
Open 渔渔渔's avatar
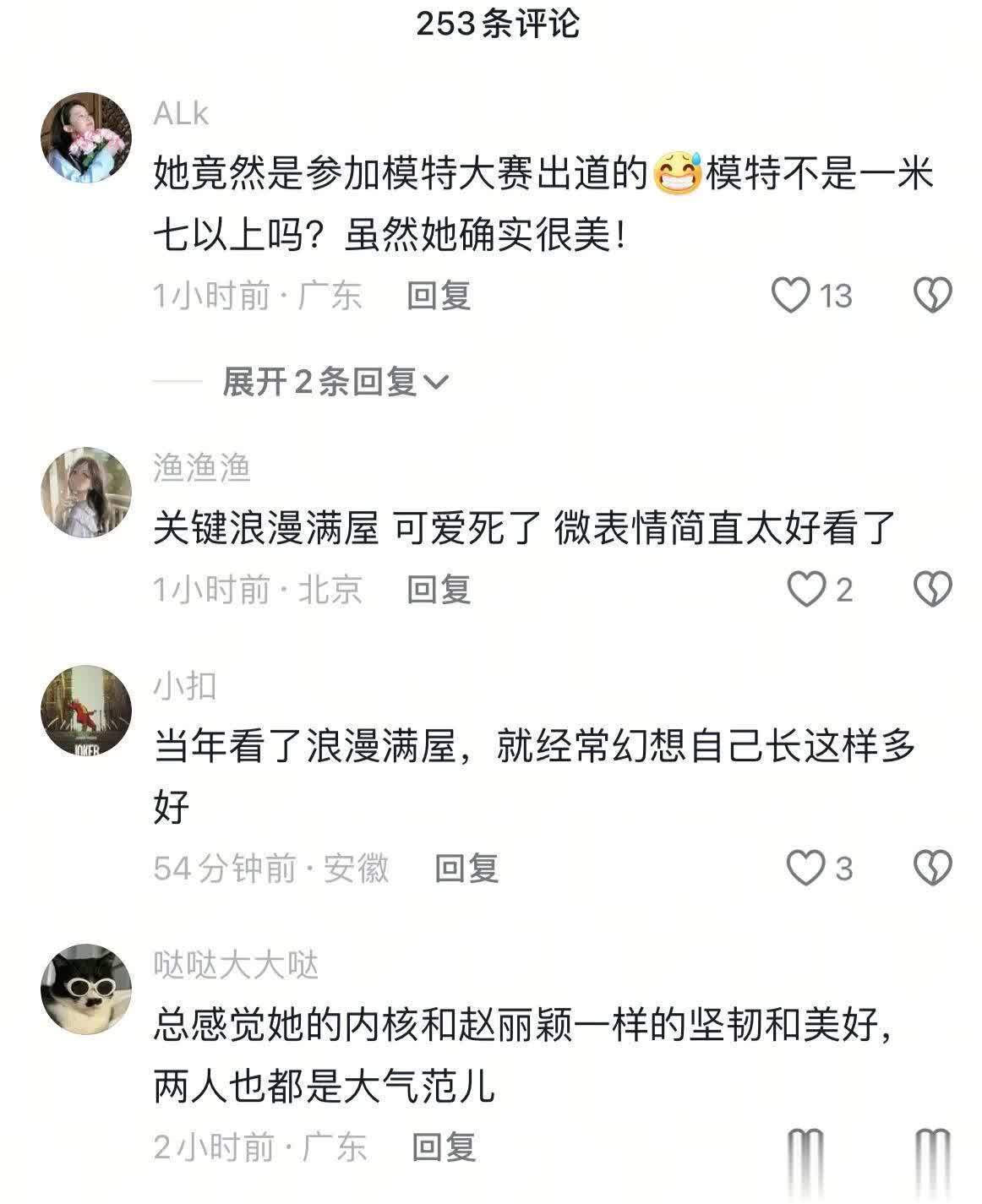click(87, 493)
